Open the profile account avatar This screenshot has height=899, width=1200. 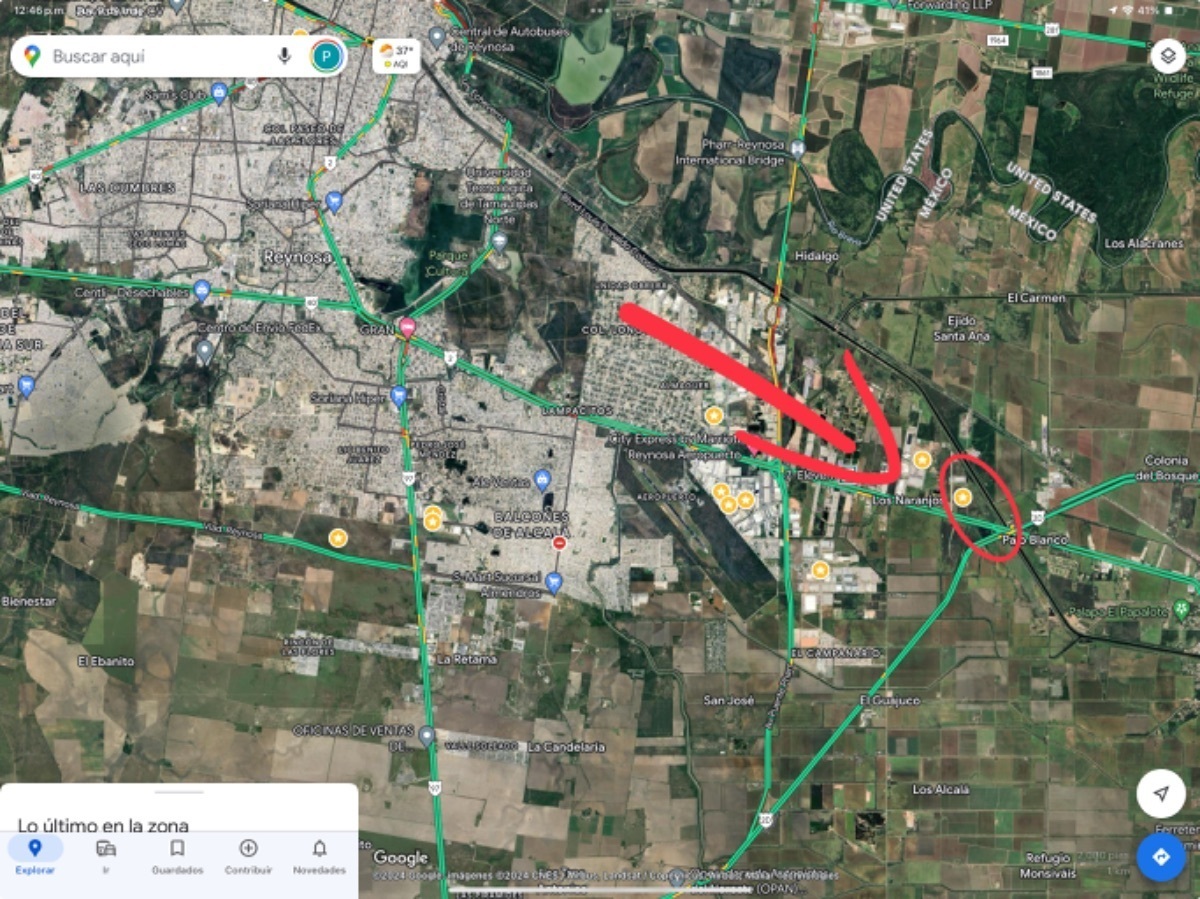coord(326,56)
